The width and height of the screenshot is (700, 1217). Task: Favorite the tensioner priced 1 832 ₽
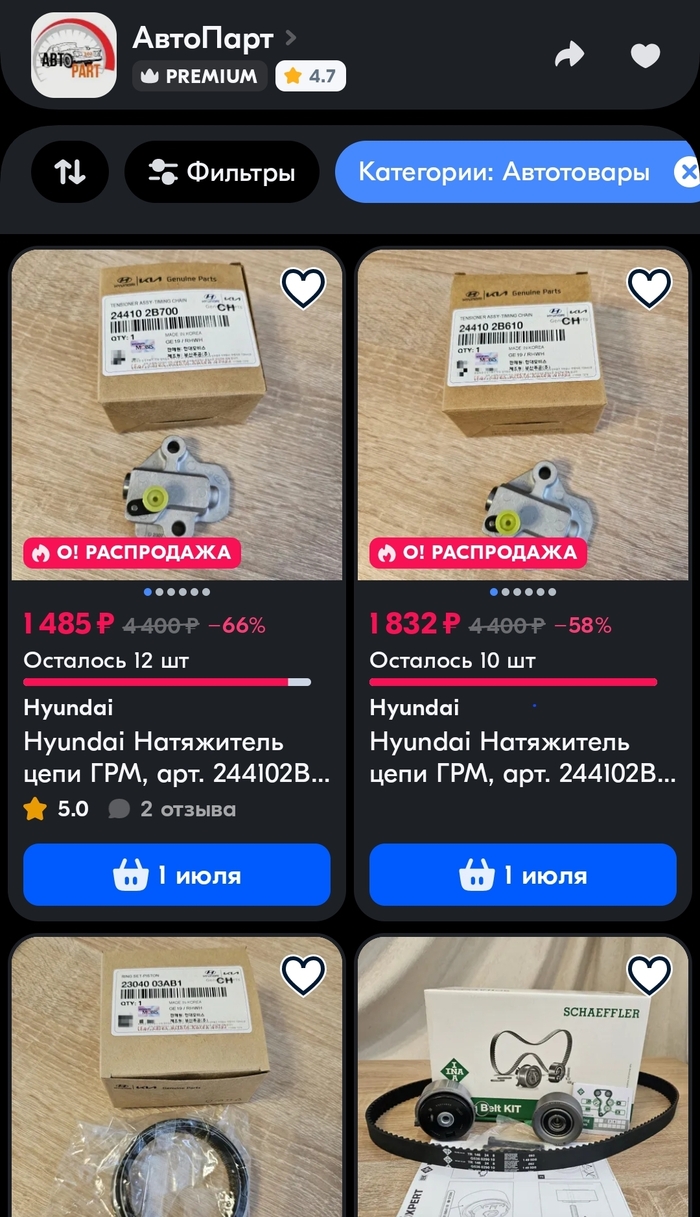(649, 288)
